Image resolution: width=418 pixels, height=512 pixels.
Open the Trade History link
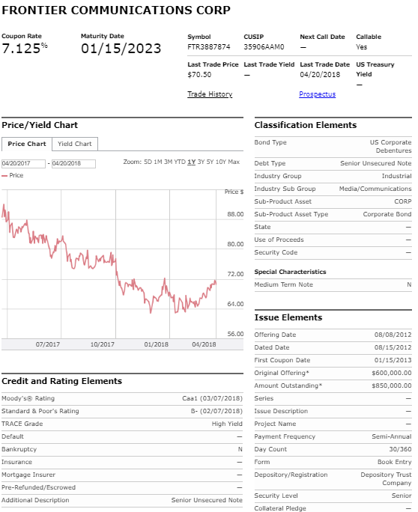(x=210, y=94)
